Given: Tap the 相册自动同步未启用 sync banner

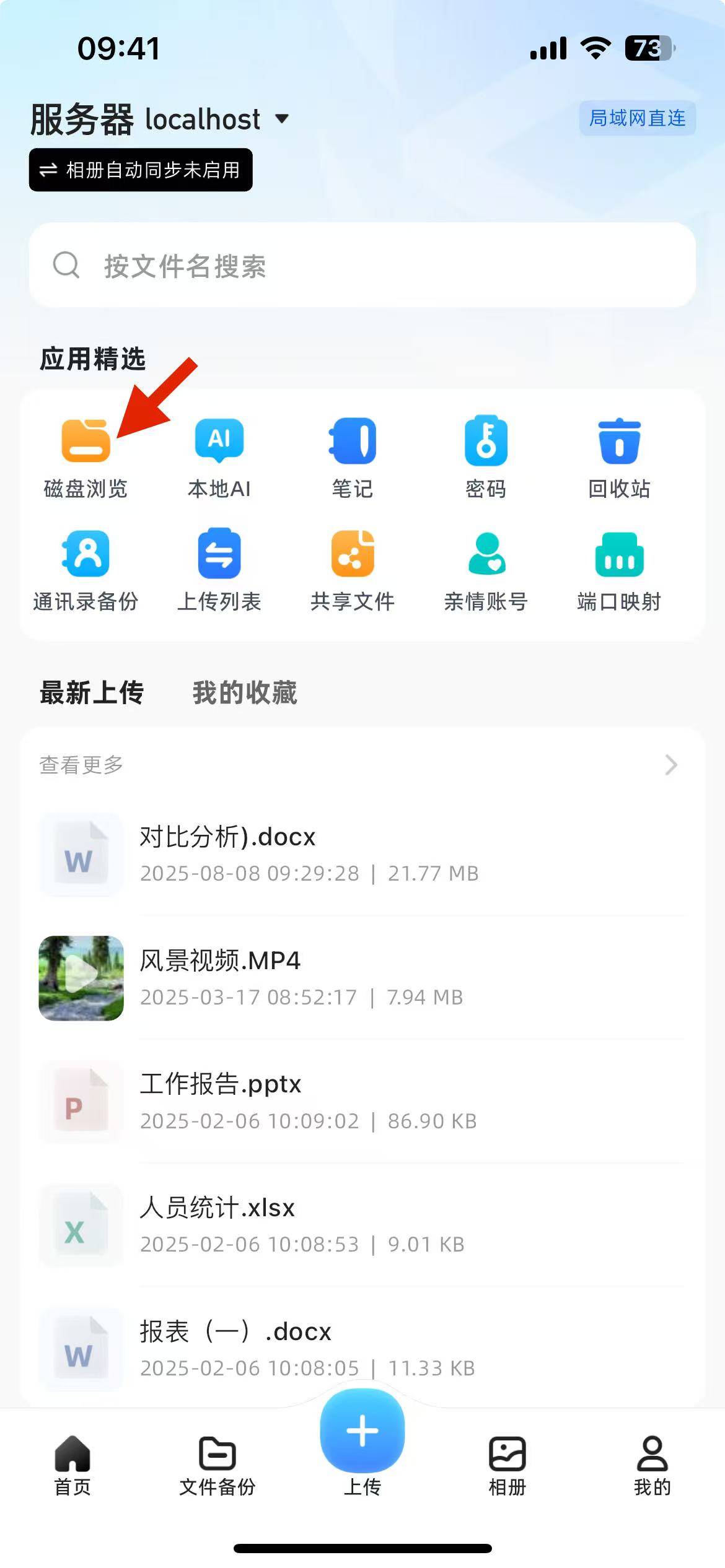Looking at the screenshot, I should [x=141, y=170].
